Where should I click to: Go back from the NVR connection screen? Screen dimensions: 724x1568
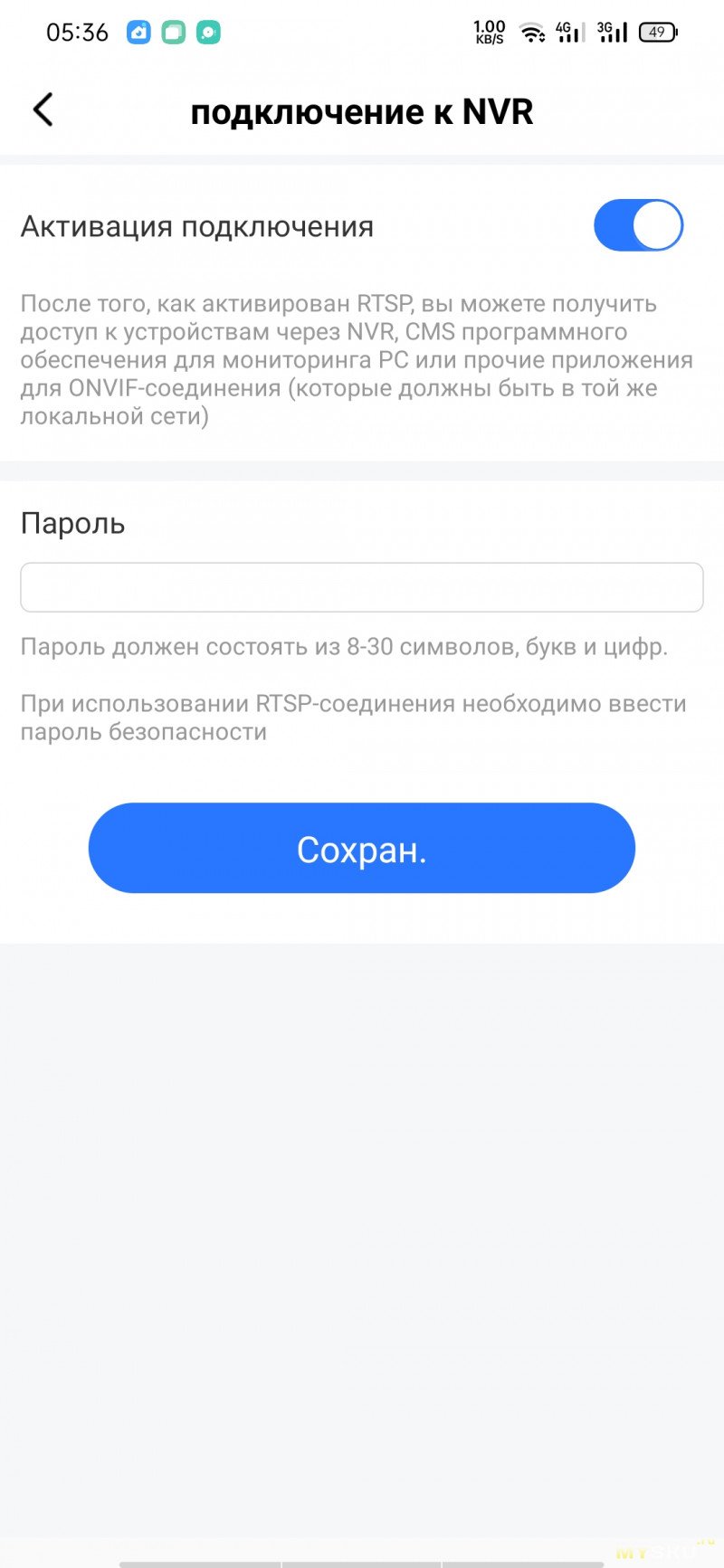(x=43, y=110)
